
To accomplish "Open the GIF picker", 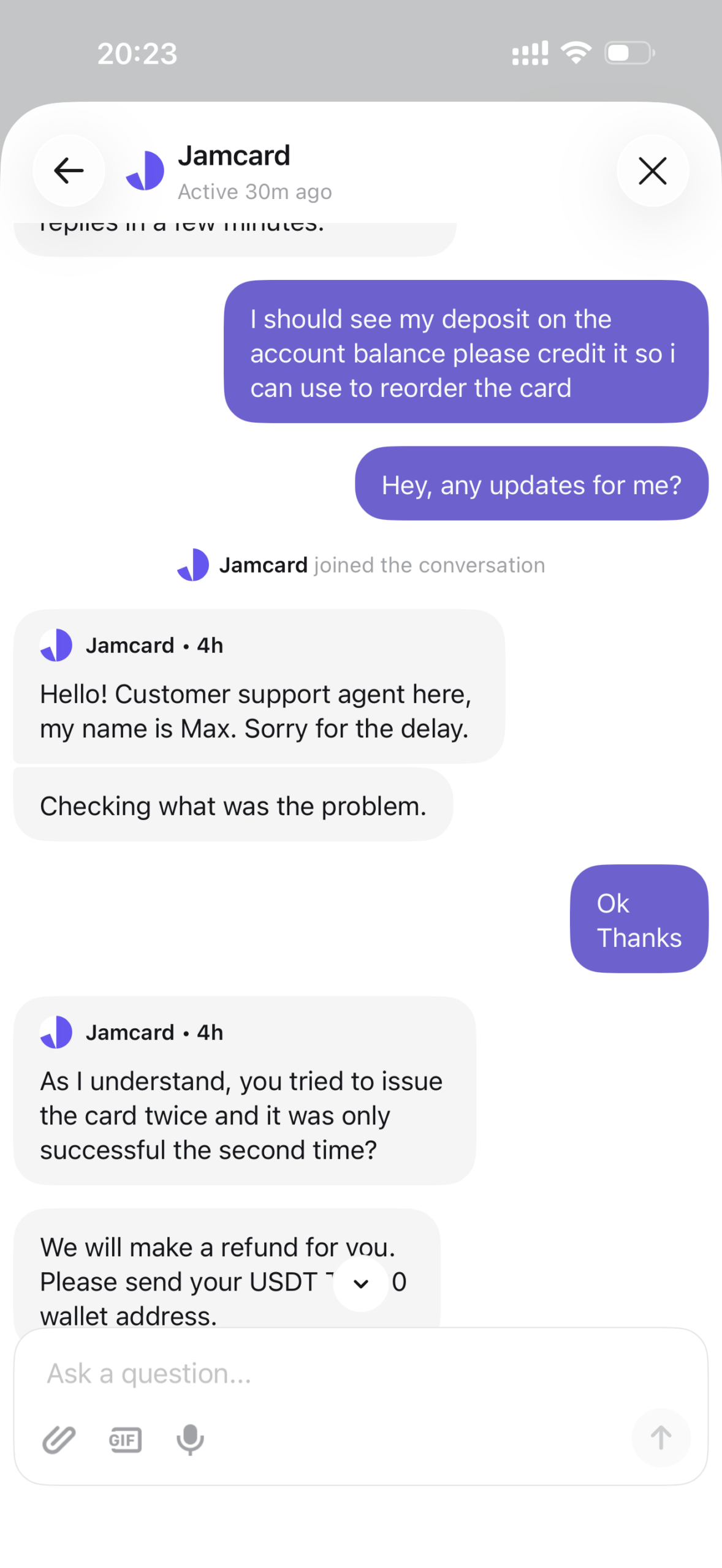I will [125, 1439].
